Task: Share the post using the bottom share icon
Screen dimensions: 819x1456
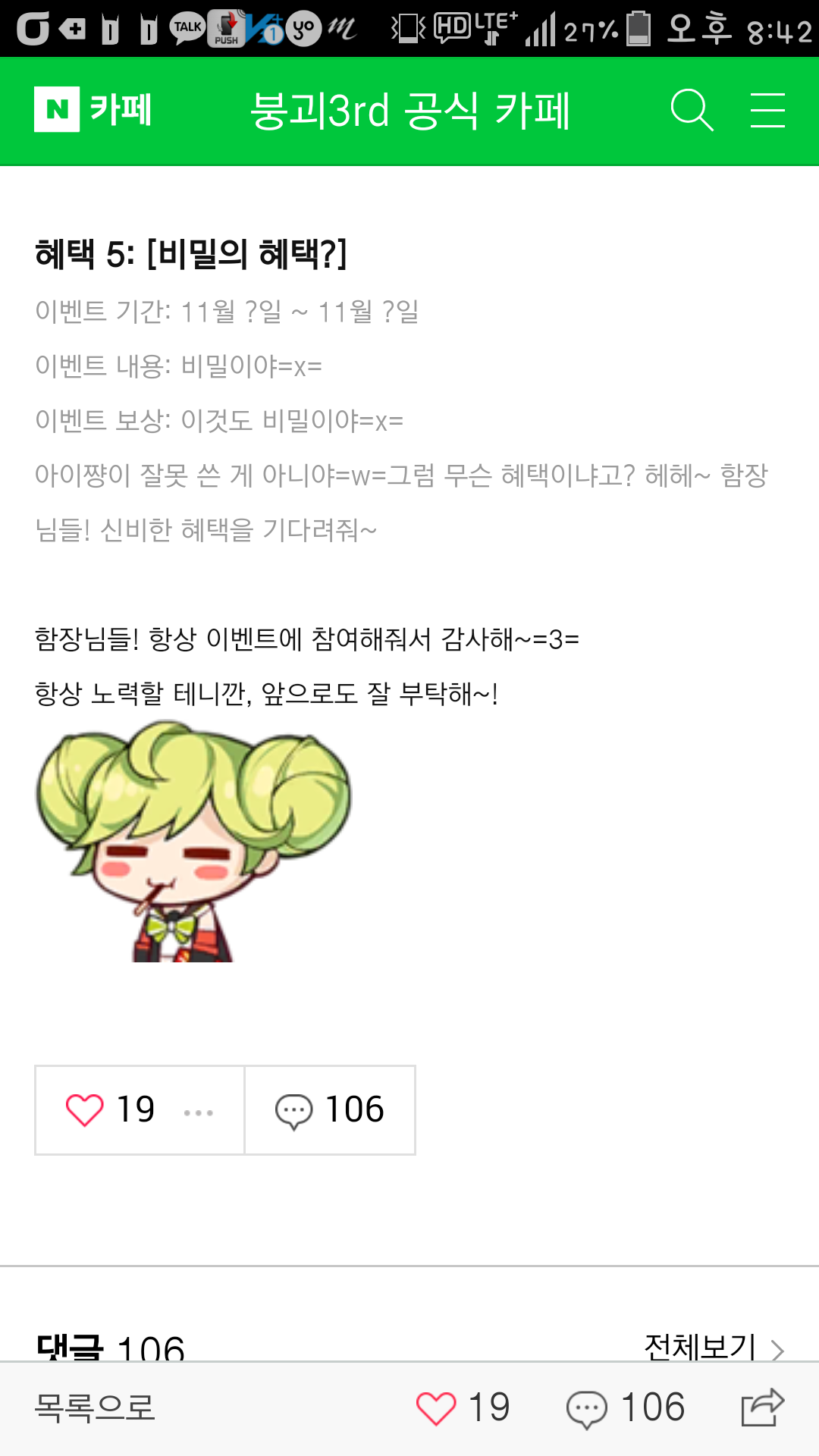Action: [763, 1407]
